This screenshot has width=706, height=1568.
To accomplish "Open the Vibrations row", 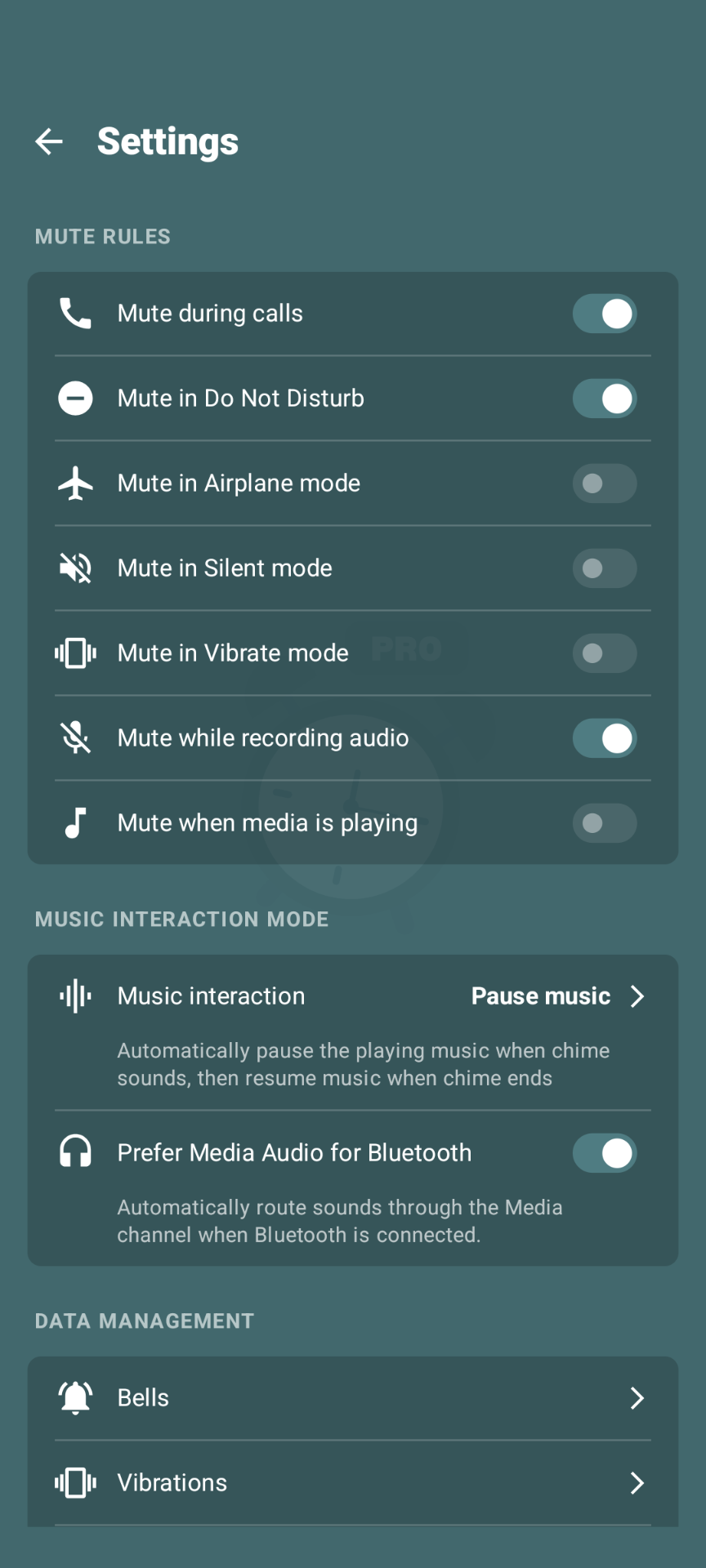I will pyautogui.click(x=353, y=1483).
